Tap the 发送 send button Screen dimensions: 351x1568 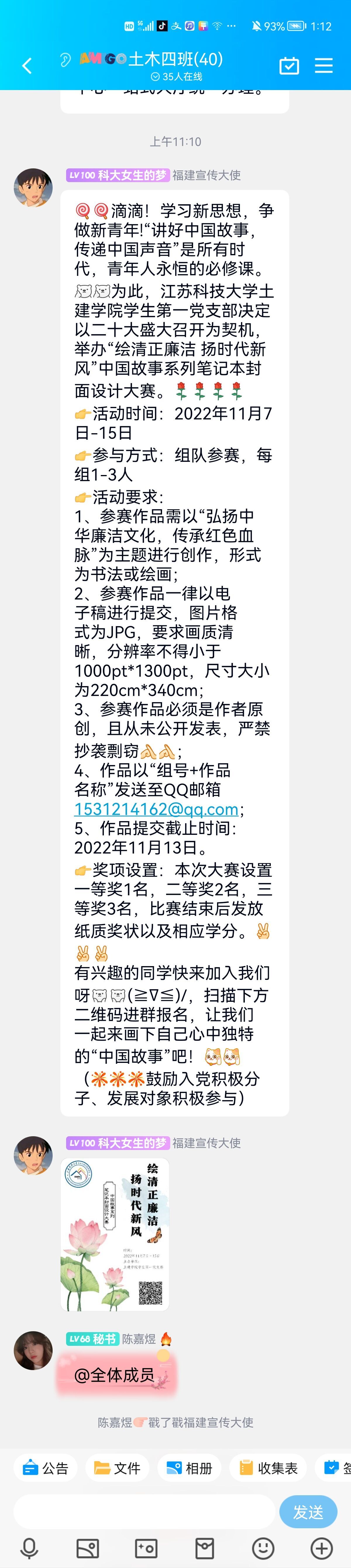(x=308, y=1512)
